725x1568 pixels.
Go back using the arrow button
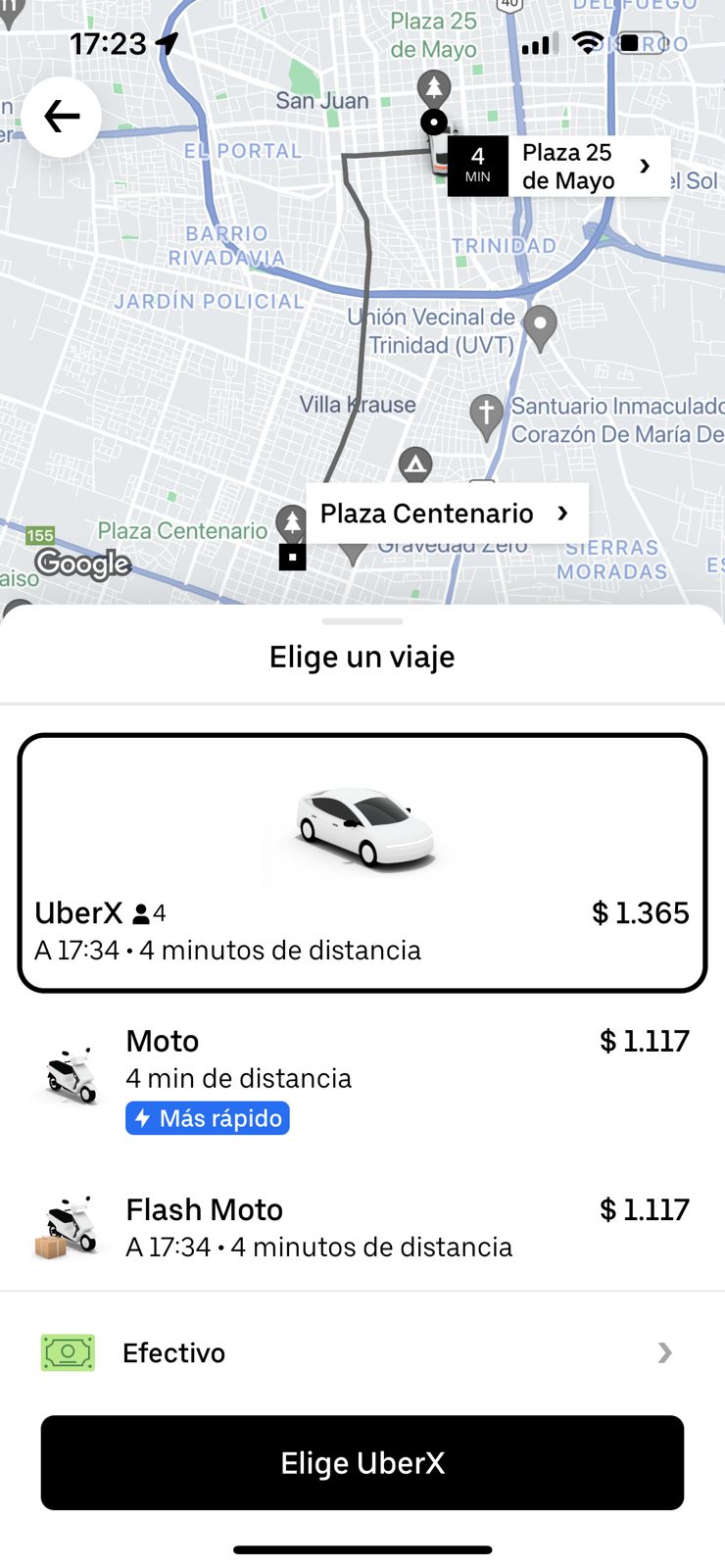[62, 118]
